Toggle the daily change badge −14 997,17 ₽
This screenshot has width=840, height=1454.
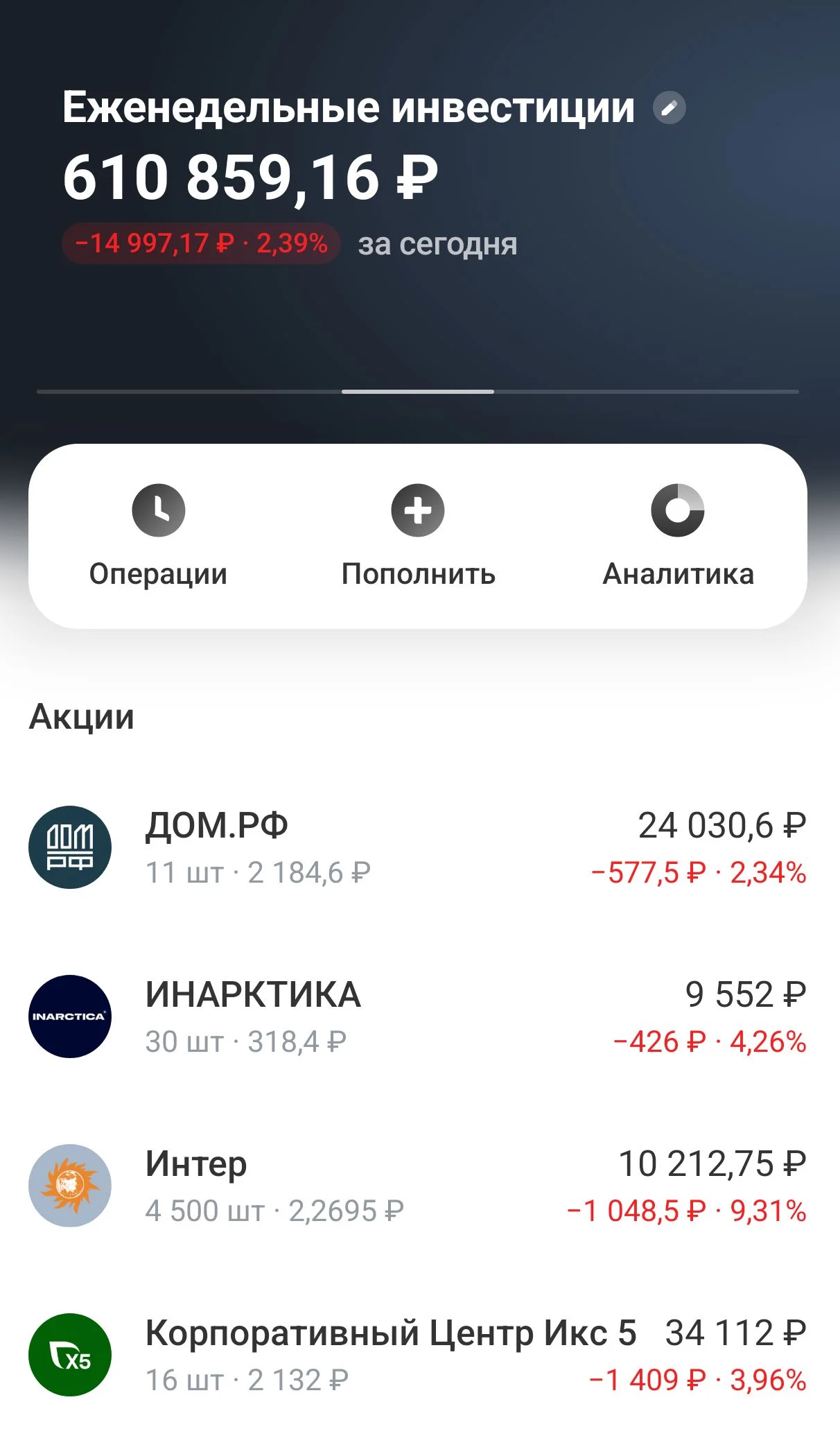pyautogui.click(x=201, y=243)
